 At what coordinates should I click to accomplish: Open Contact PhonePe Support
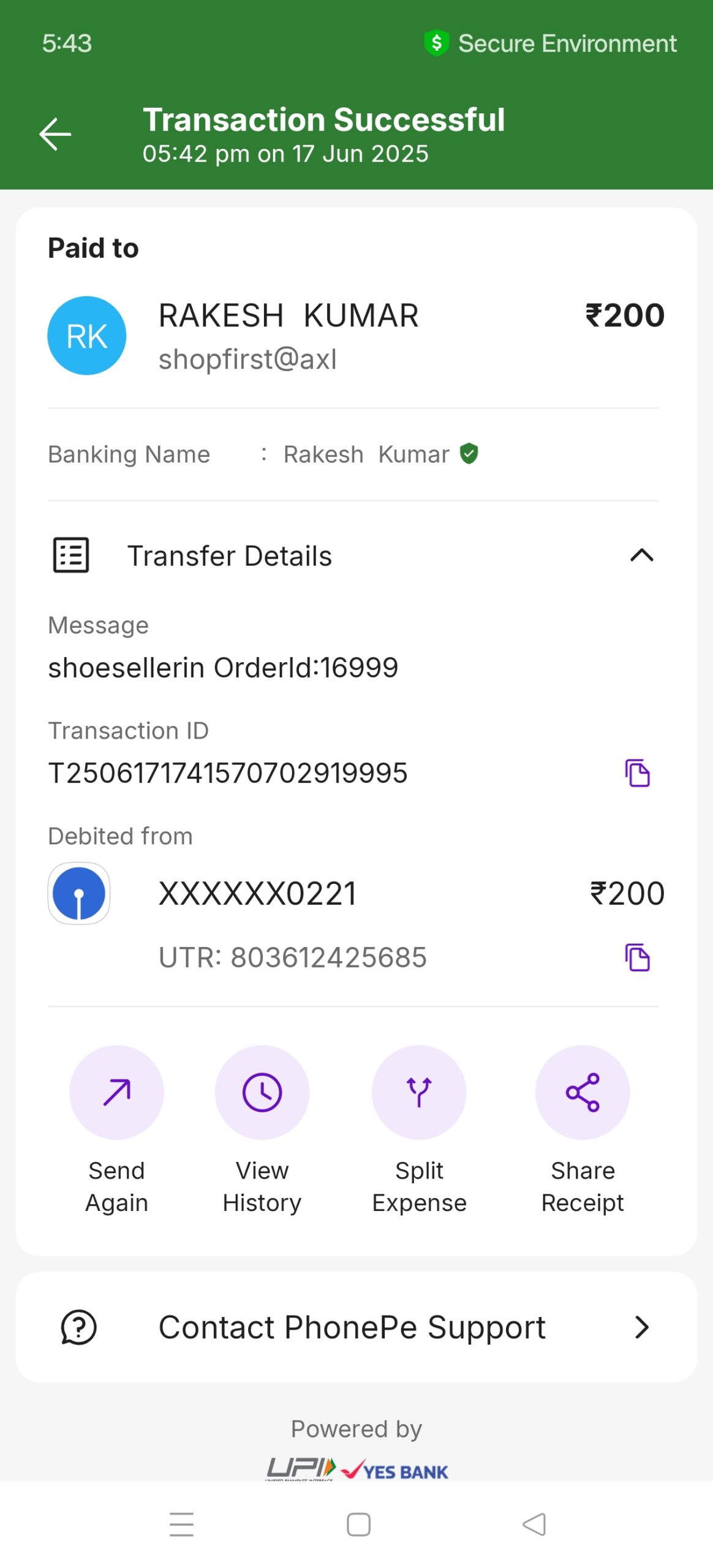tap(356, 1327)
